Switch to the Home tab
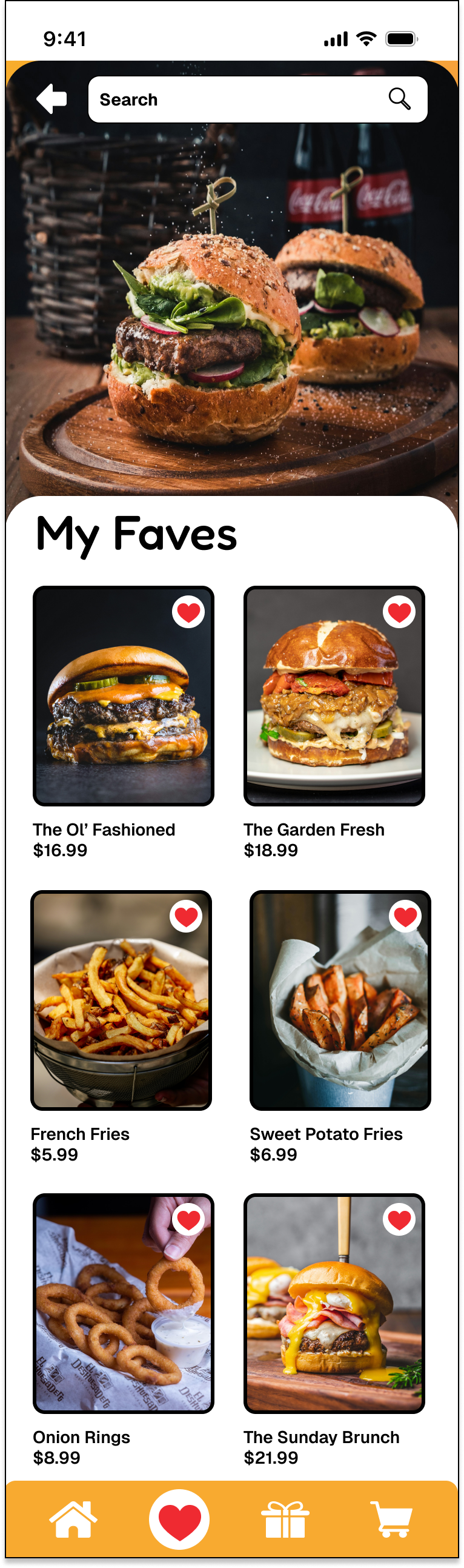The height and width of the screenshot is (1568, 464). (73, 1519)
